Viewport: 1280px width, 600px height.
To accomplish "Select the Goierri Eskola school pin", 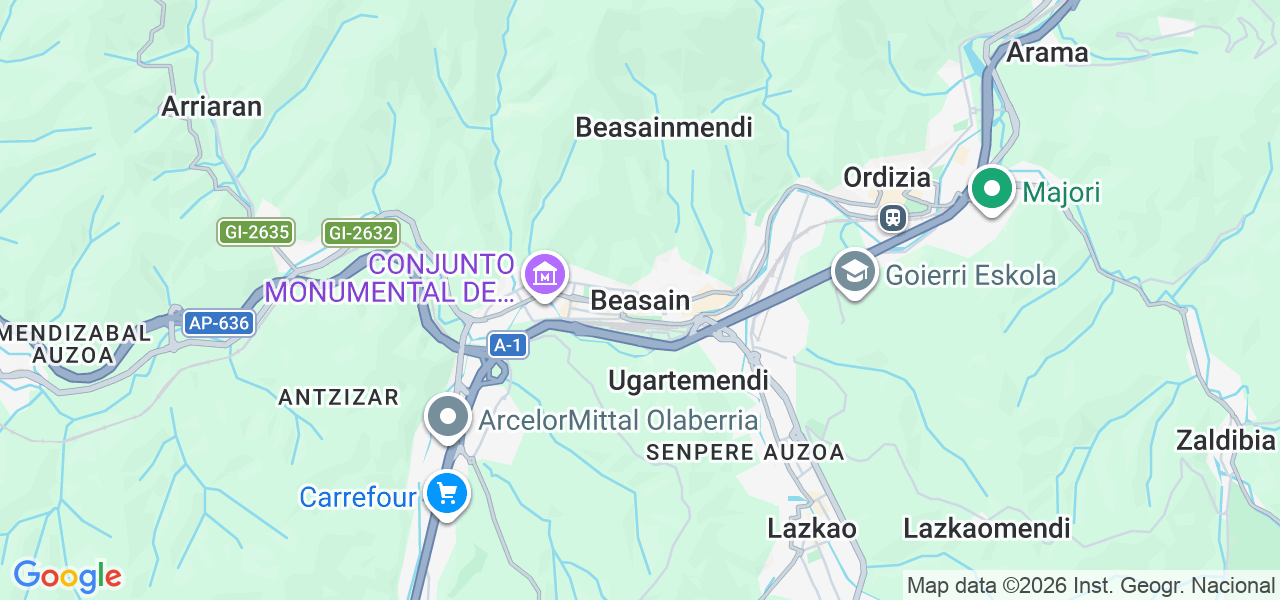I will point(855,272).
